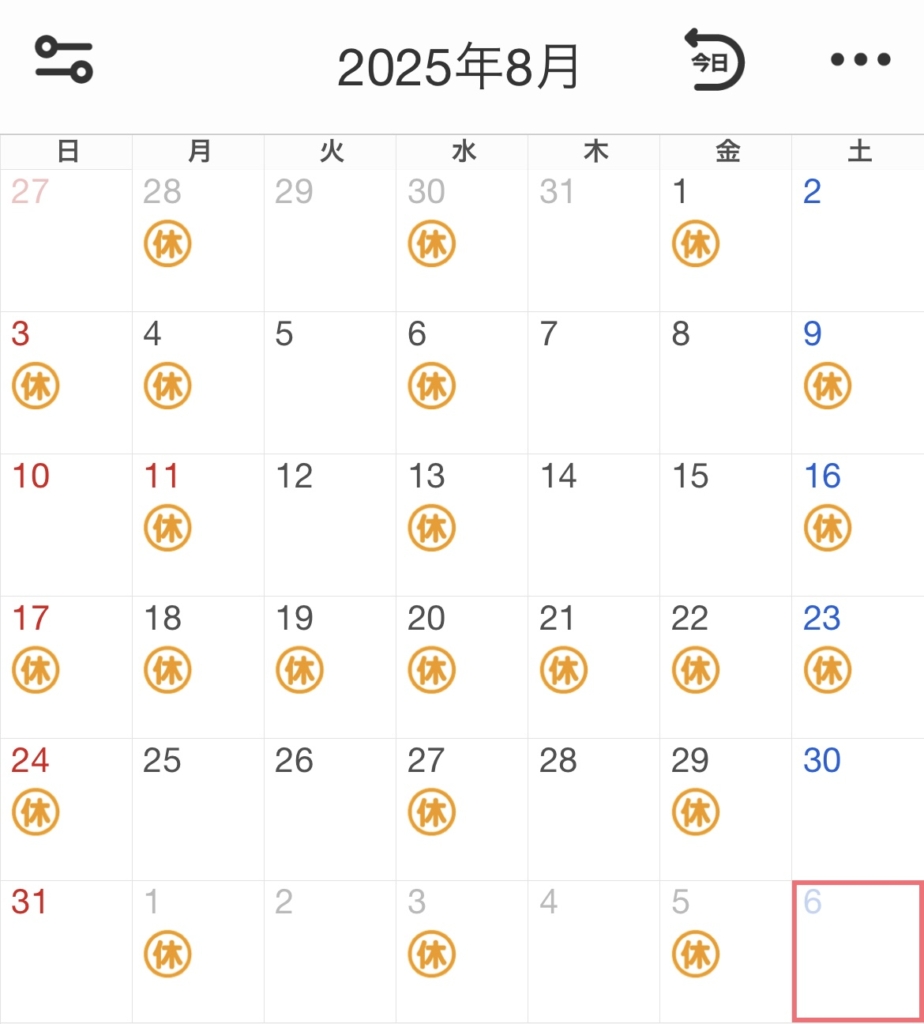Open August 28 on the calendar
Image resolution: width=924 pixels, height=1024 pixels.
pyautogui.click(x=593, y=808)
